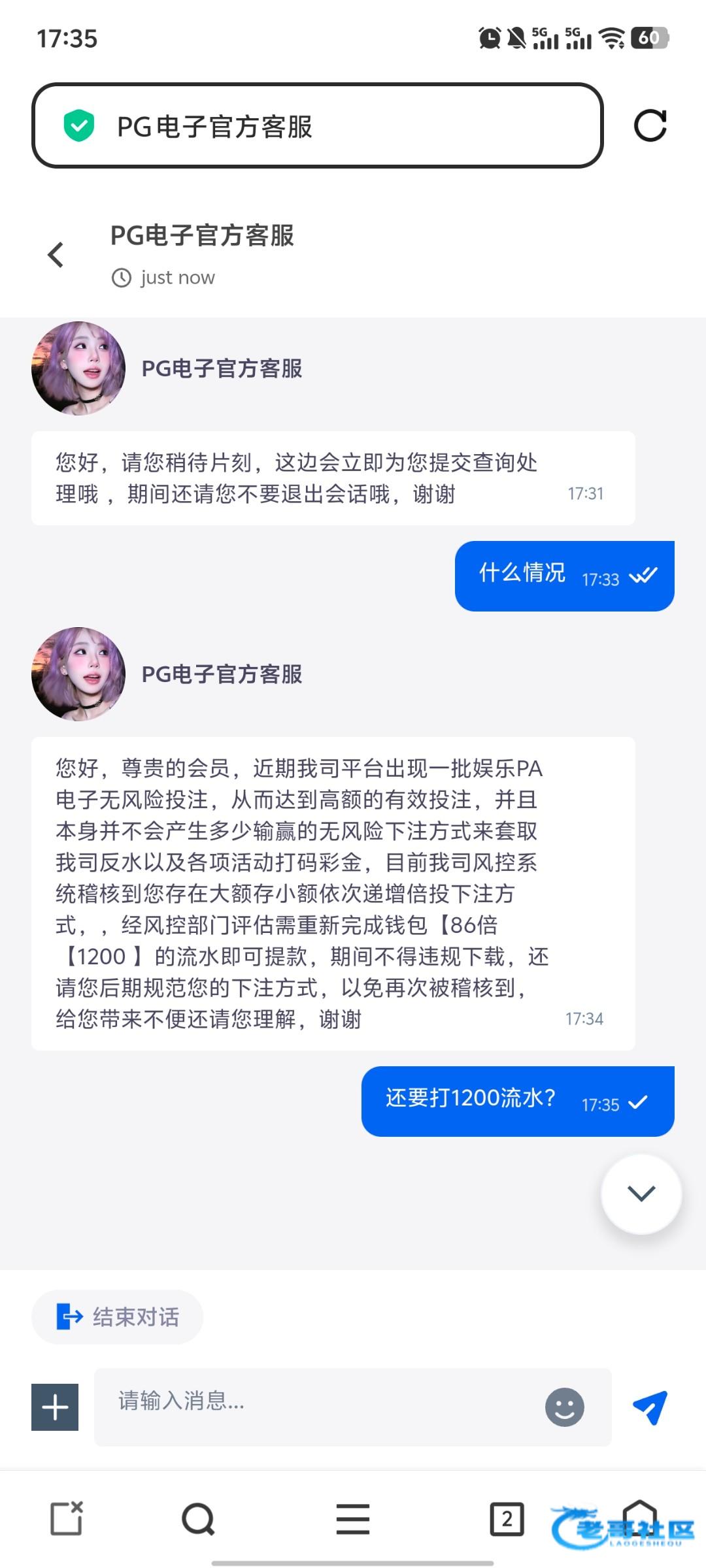Jump to latest message with down arrow

click(x=641, y=1194)
